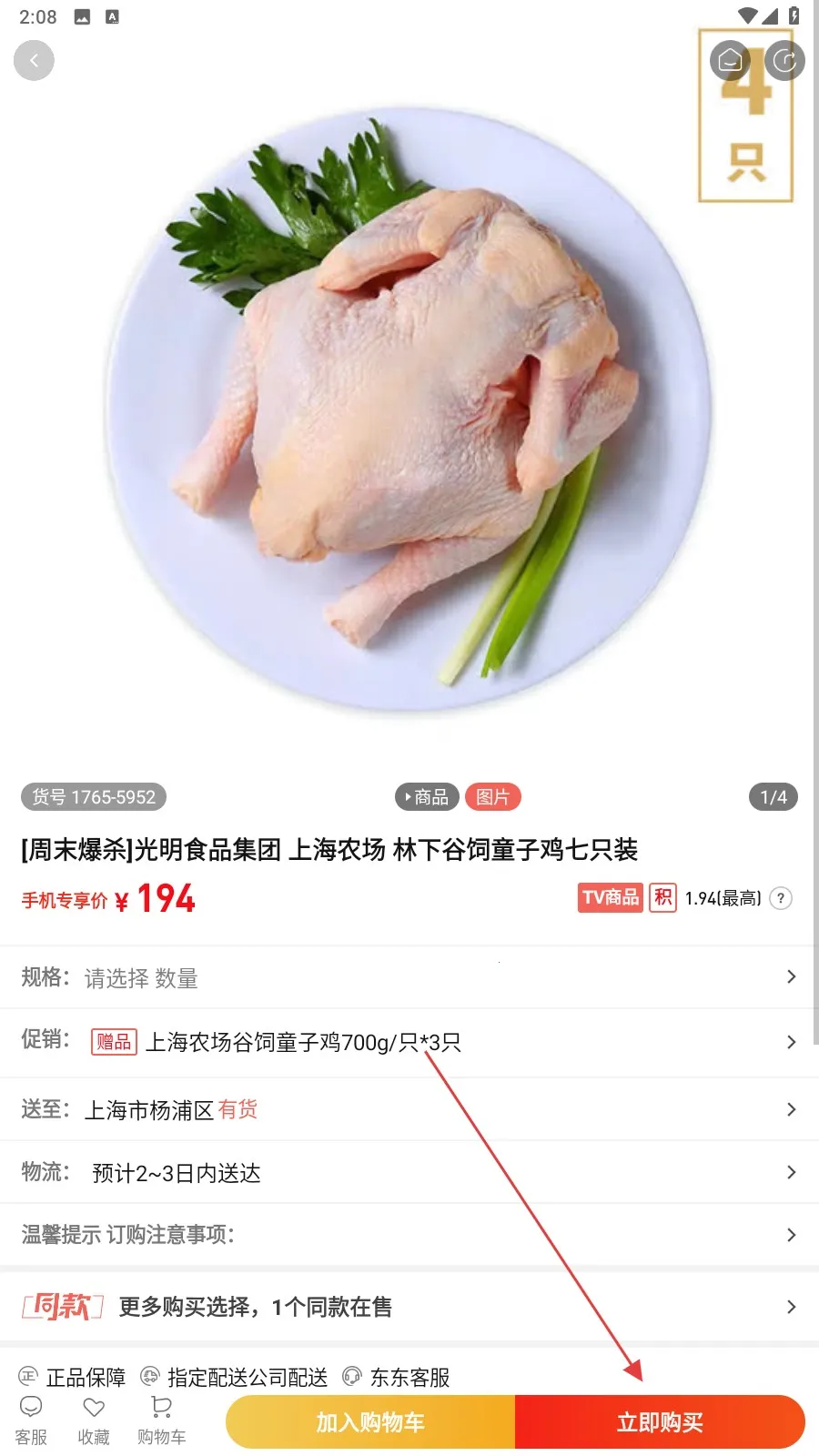Open the question mark help icon beside points

(x=780, y=898)
